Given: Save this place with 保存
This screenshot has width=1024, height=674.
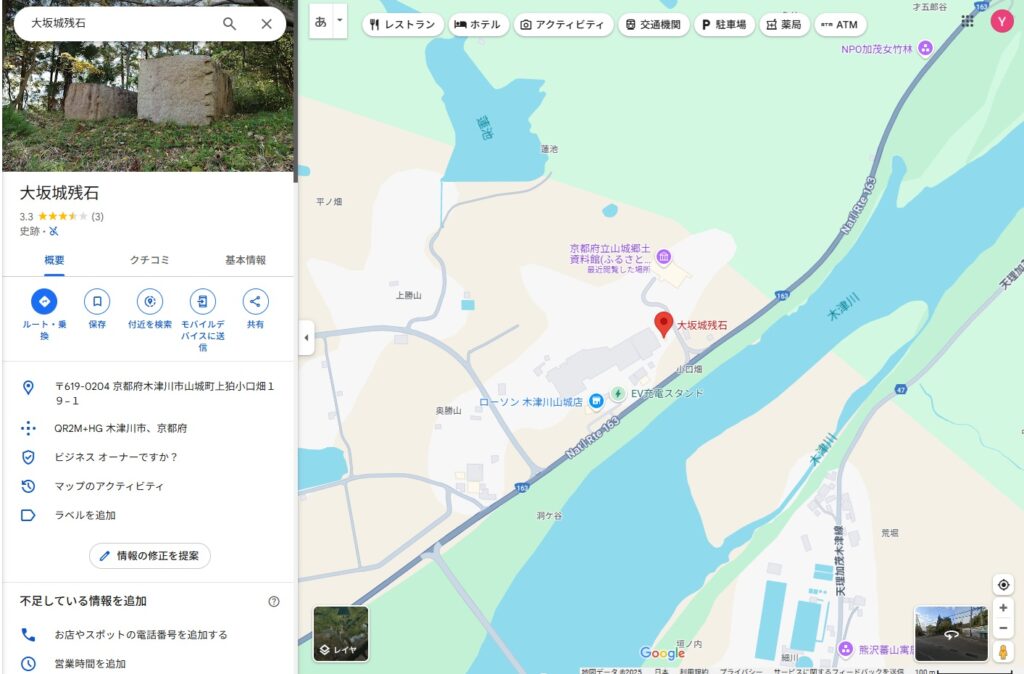Looking at the screenshot, I should pos(97,301).
